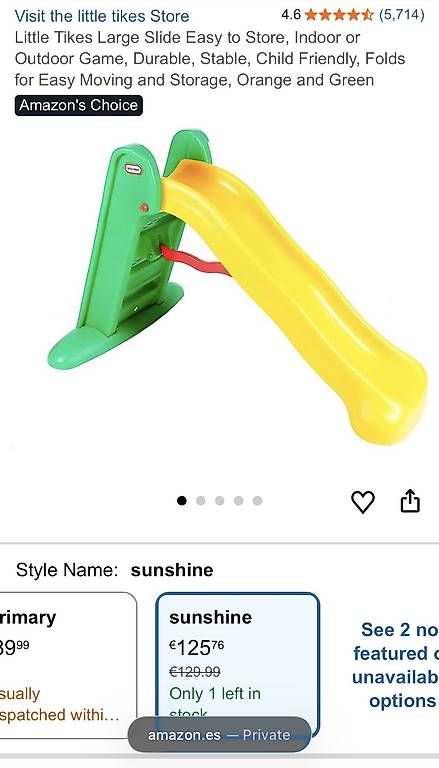Open the 5,714 customer ratings

[x=401, y=15]
